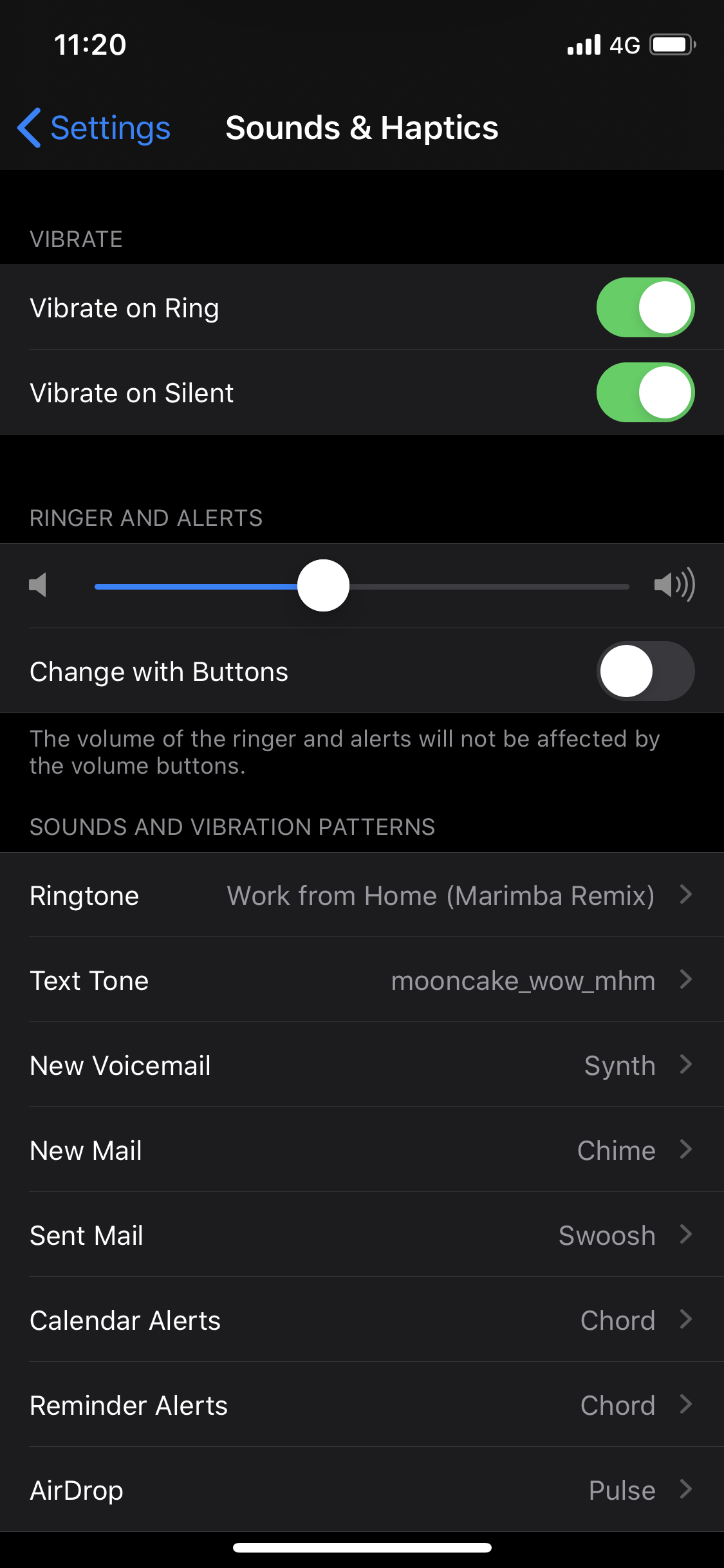The height and width of the screenshot is (1568, 724).
Task: Open Ringtone settings
Action: 362,895
